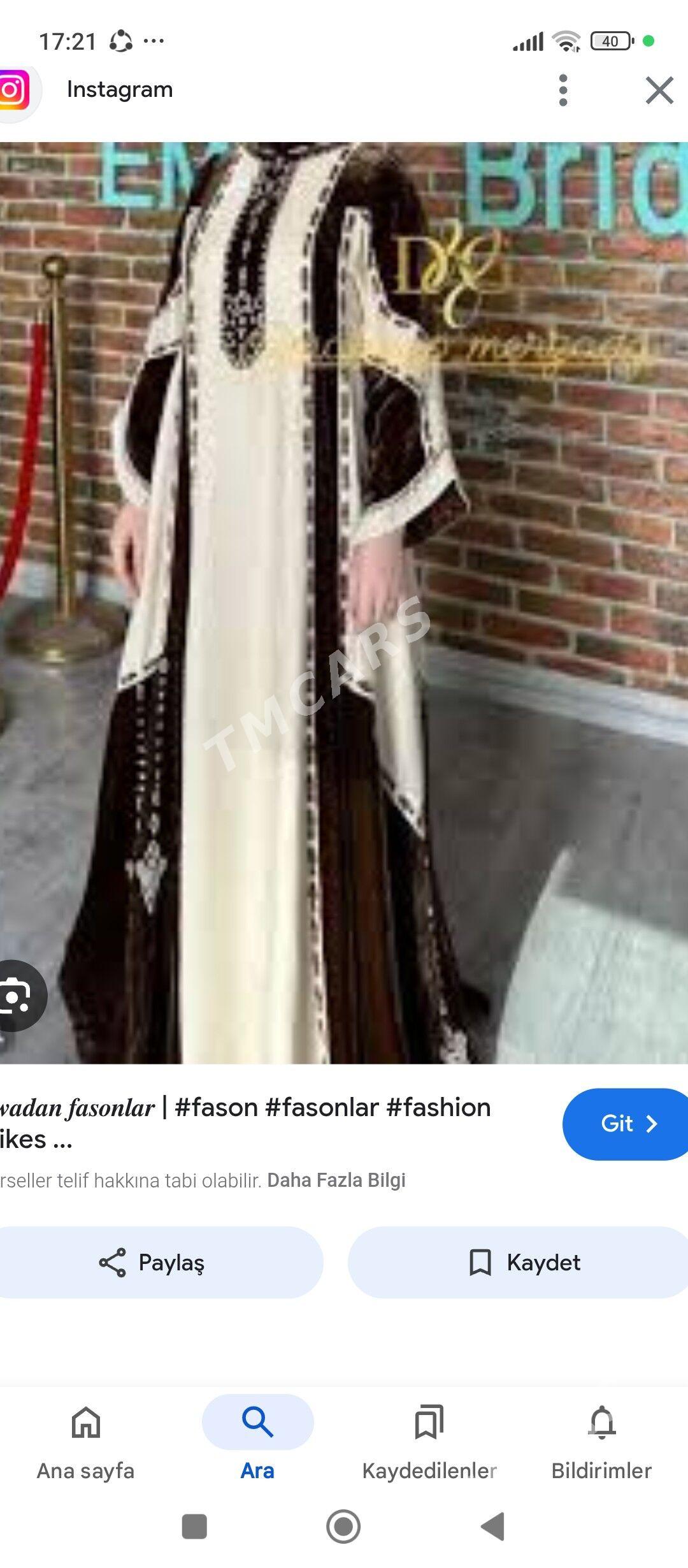Tap the Git button to visit the page

coord(626,1124)
